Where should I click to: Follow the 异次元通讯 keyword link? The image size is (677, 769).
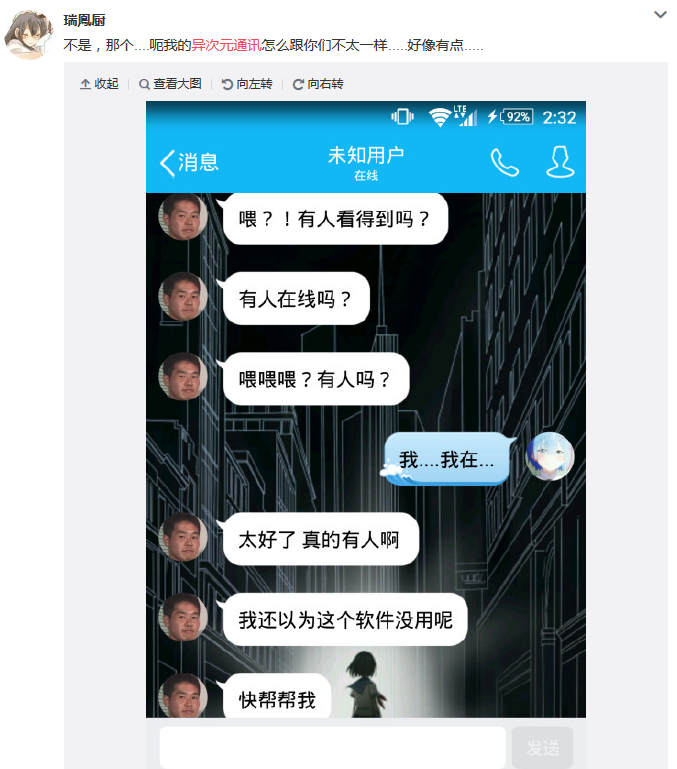click(x=226, y=45)
